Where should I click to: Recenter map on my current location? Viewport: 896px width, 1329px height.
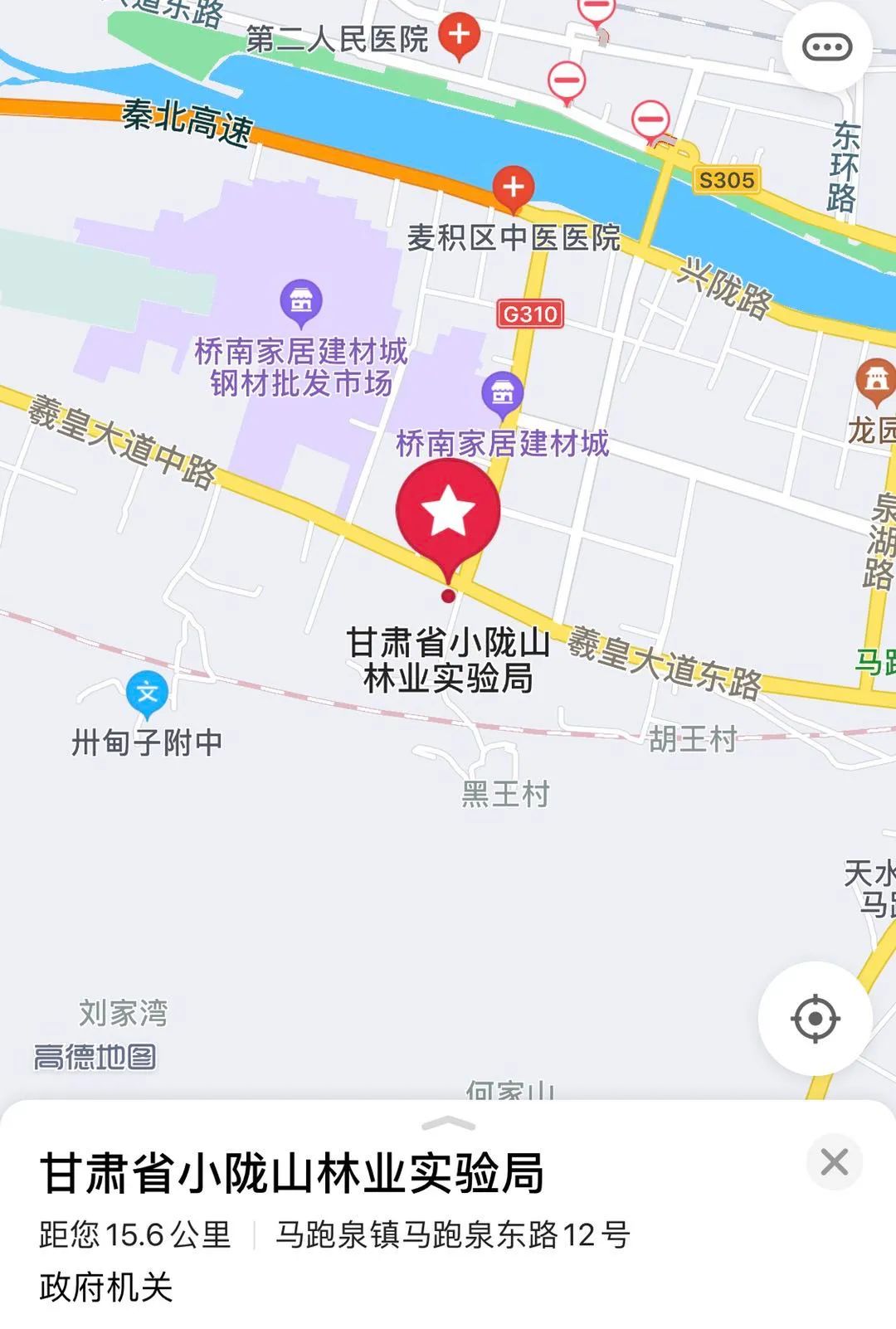coord(815,1018)
